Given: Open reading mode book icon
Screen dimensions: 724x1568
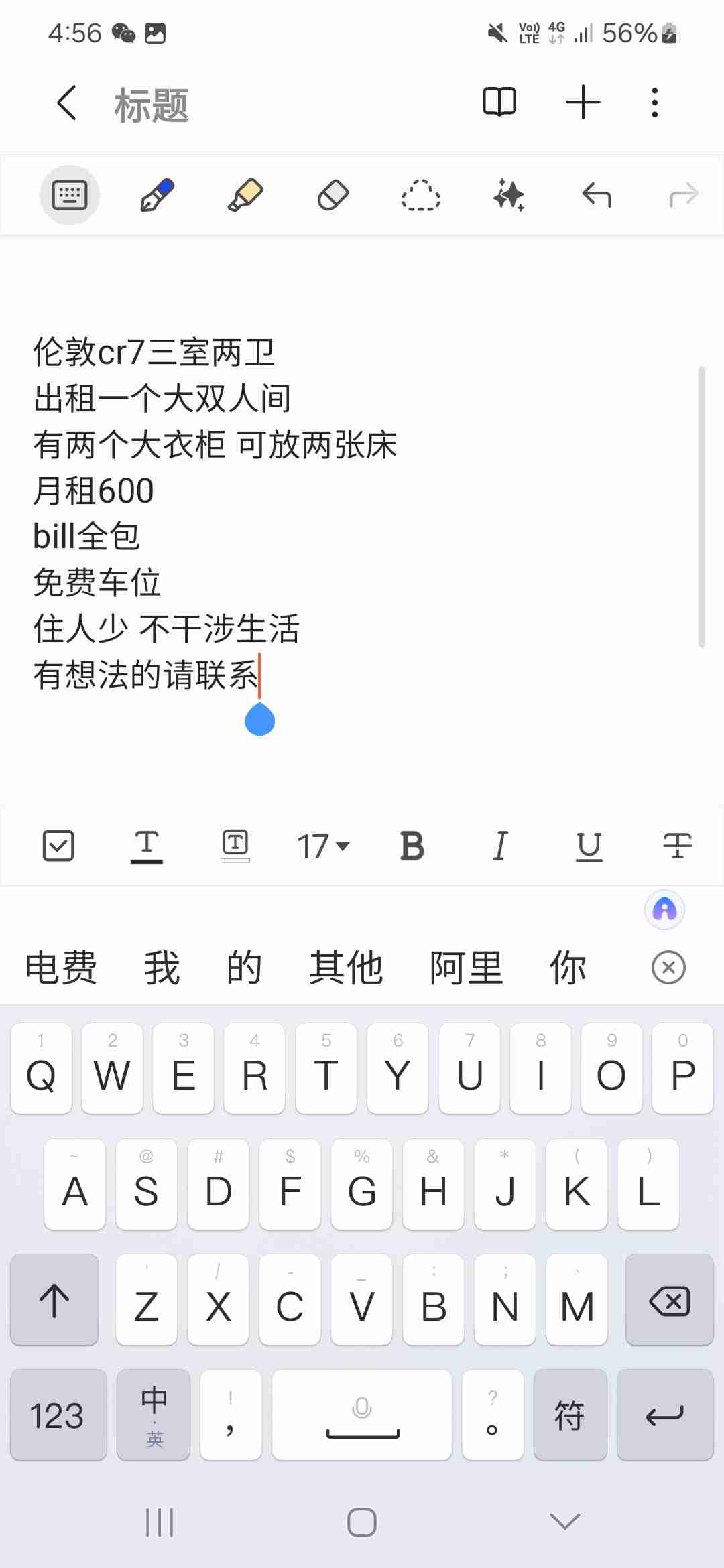Looking at the screenshot, I should click(499, 103).
